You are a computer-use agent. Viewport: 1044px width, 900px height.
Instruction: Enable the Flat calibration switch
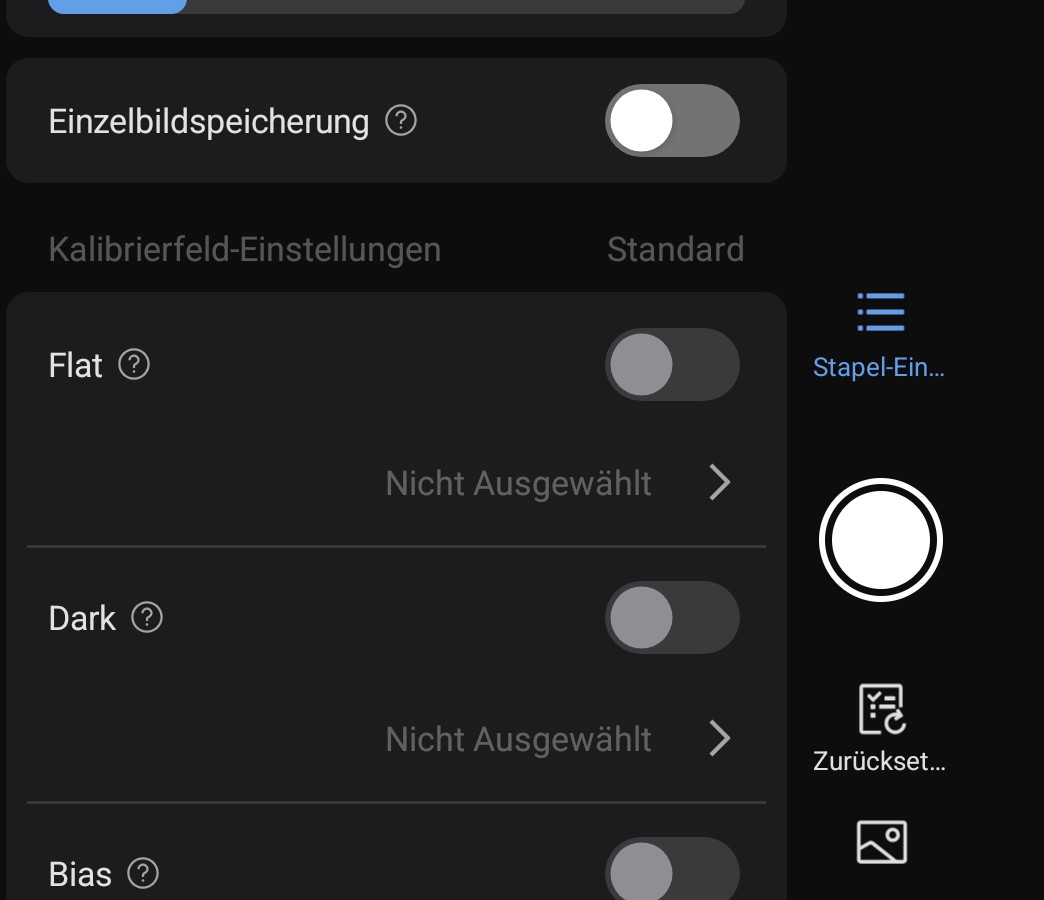pyautogui.click(x=672, y=364)
